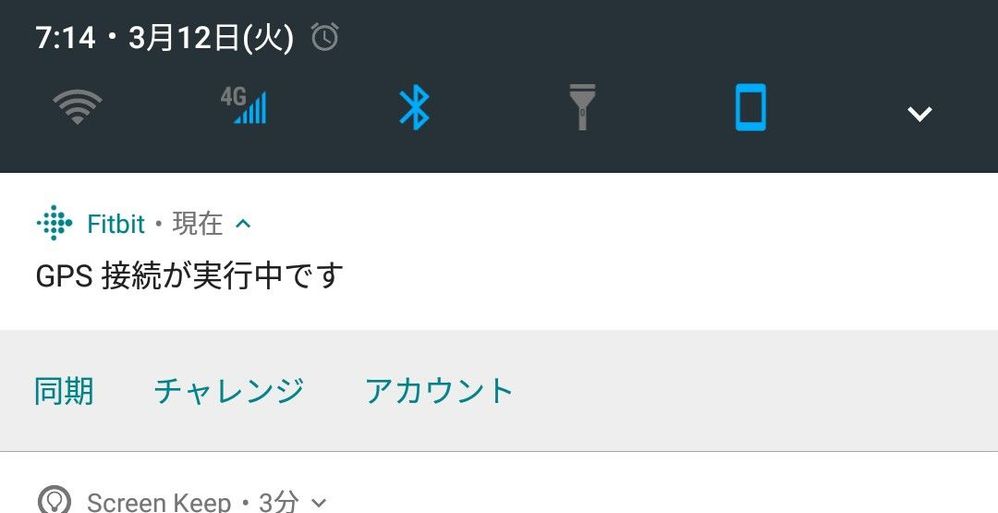Viewport: 998px width, 513px height.
Task: Toggle the Wi-Fi quick setting
Action: [77, 106]
